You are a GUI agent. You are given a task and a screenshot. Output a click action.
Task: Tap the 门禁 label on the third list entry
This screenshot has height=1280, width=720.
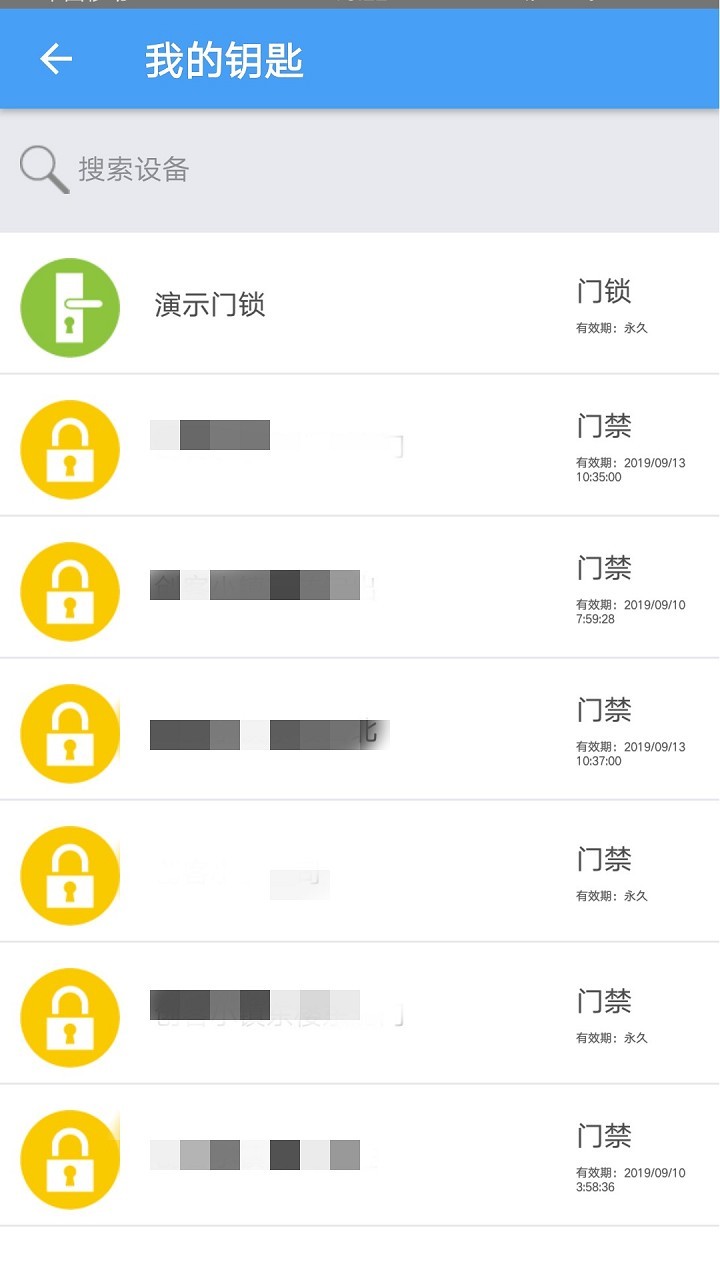(604, 568)
